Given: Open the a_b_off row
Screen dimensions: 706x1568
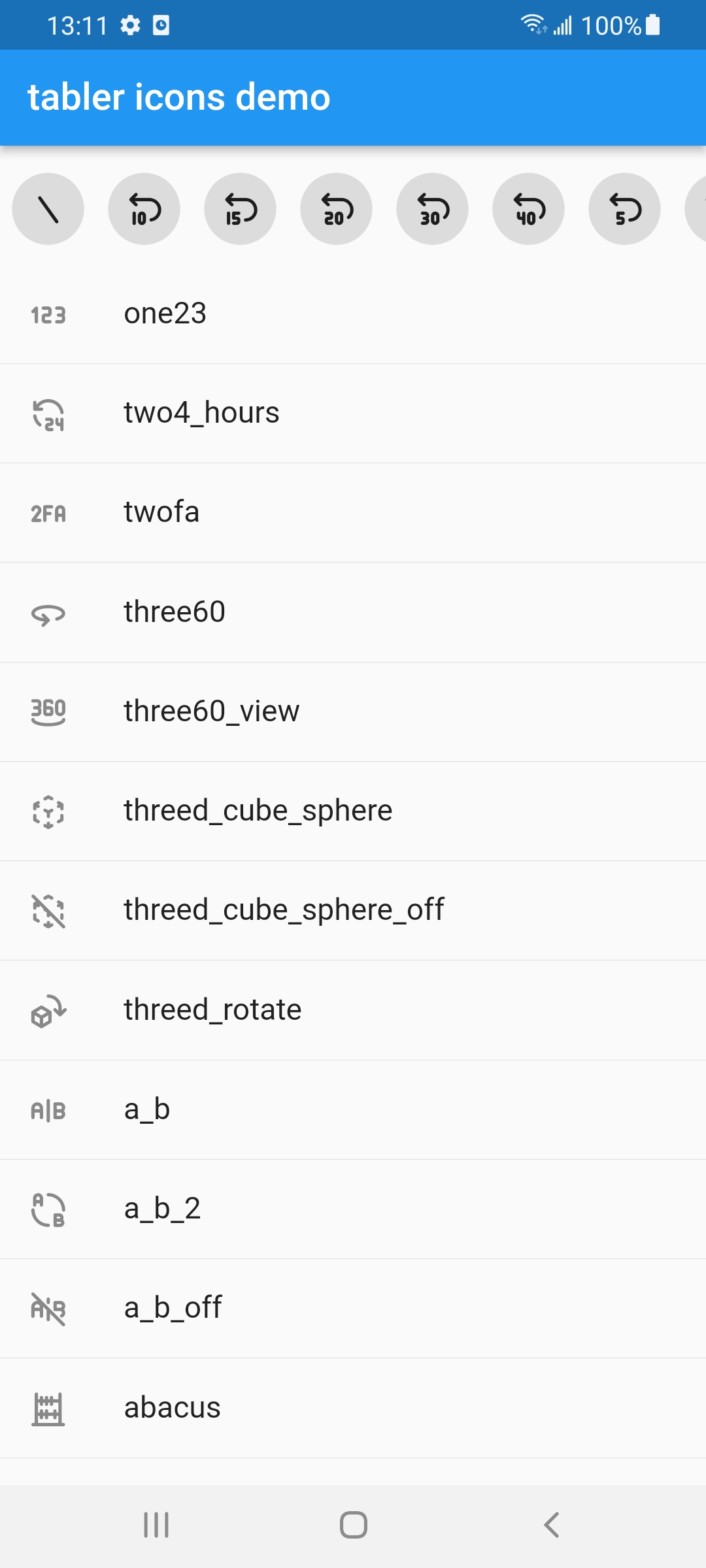Looking at the screenshot, I should point(353,1309).
